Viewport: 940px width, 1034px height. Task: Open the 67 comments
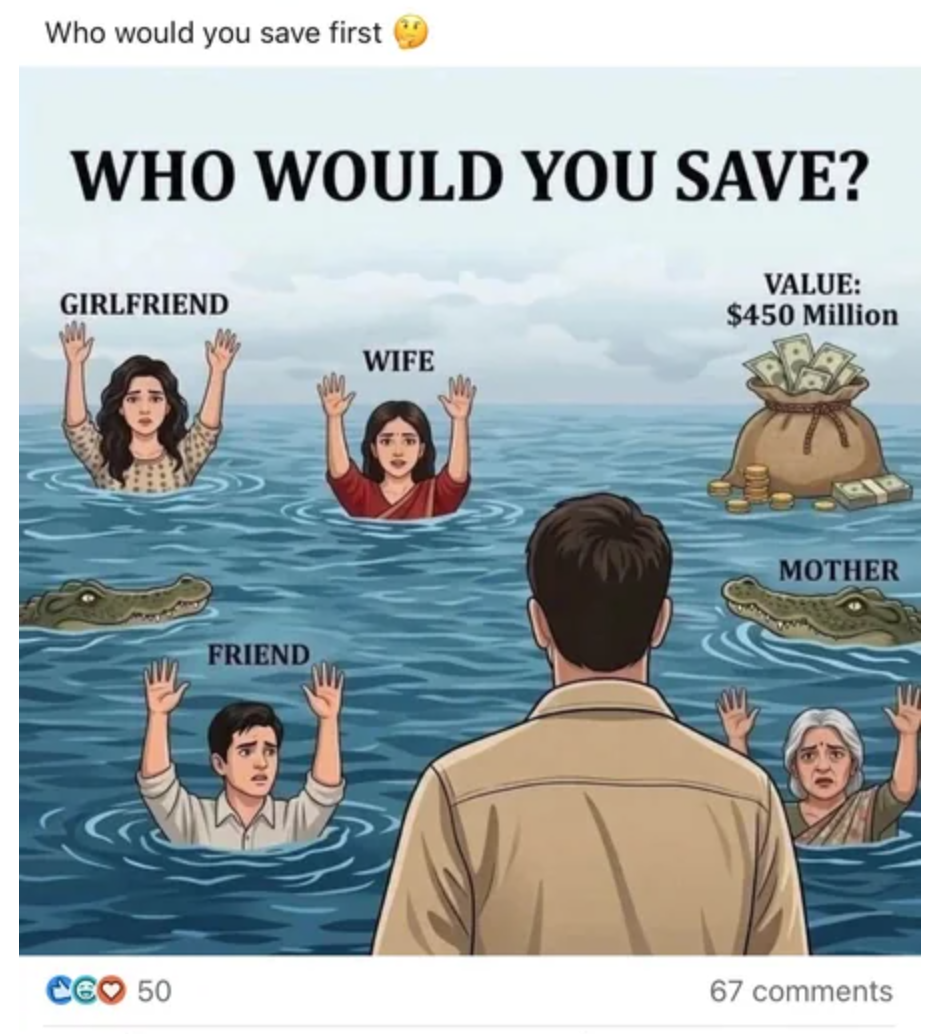[800, 991]
